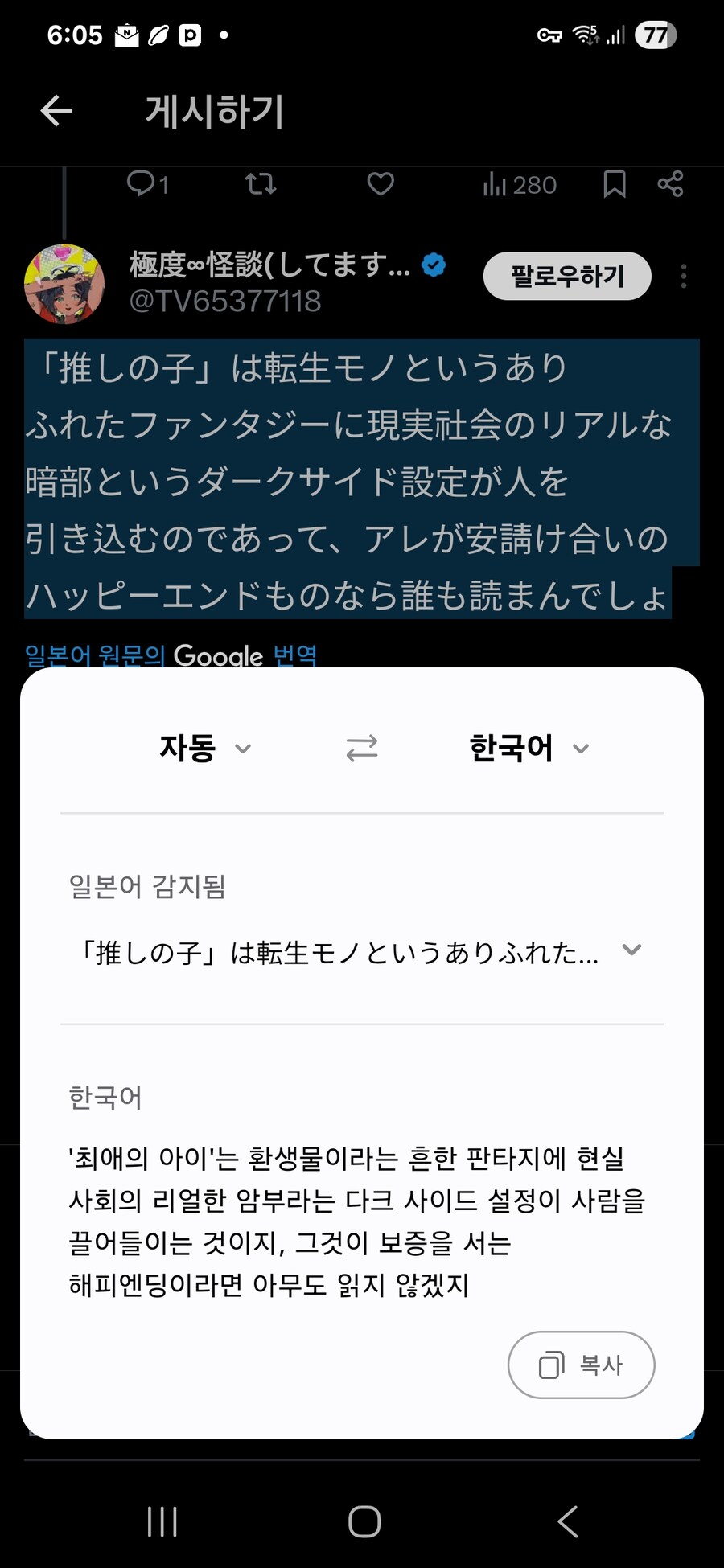Screen dimensions: 724x1568
Task: Tap the share icon on the tweet
Action: tap(670, 185)
